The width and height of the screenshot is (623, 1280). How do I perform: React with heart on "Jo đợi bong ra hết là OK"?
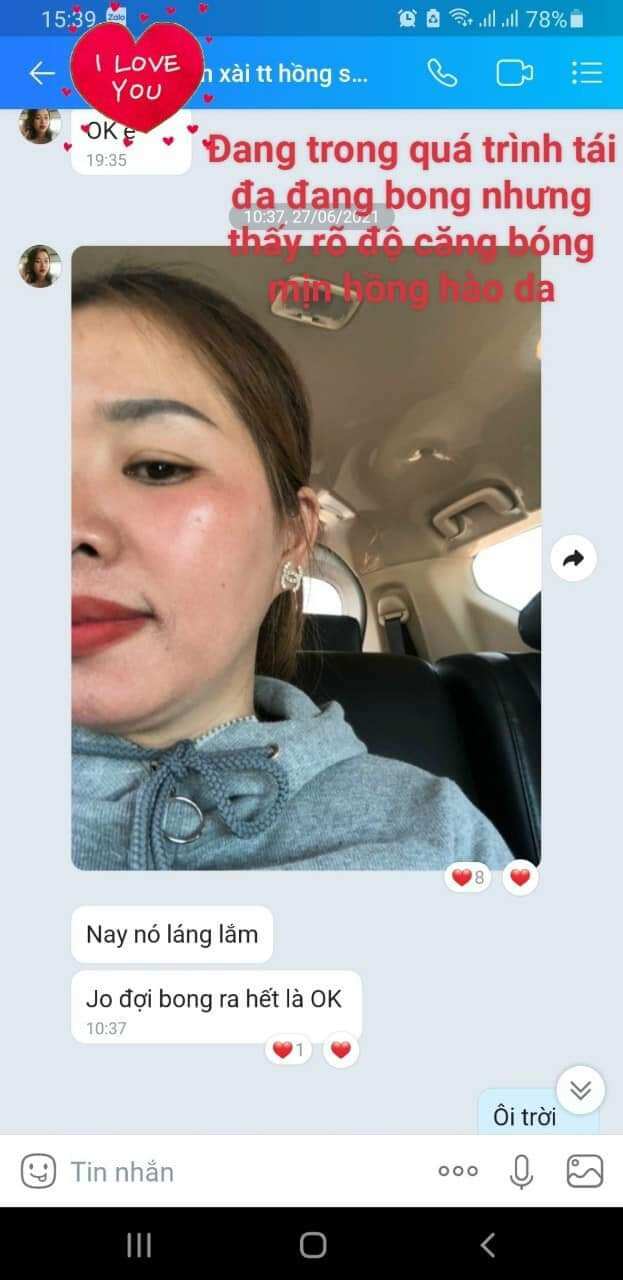[341, 1050]
